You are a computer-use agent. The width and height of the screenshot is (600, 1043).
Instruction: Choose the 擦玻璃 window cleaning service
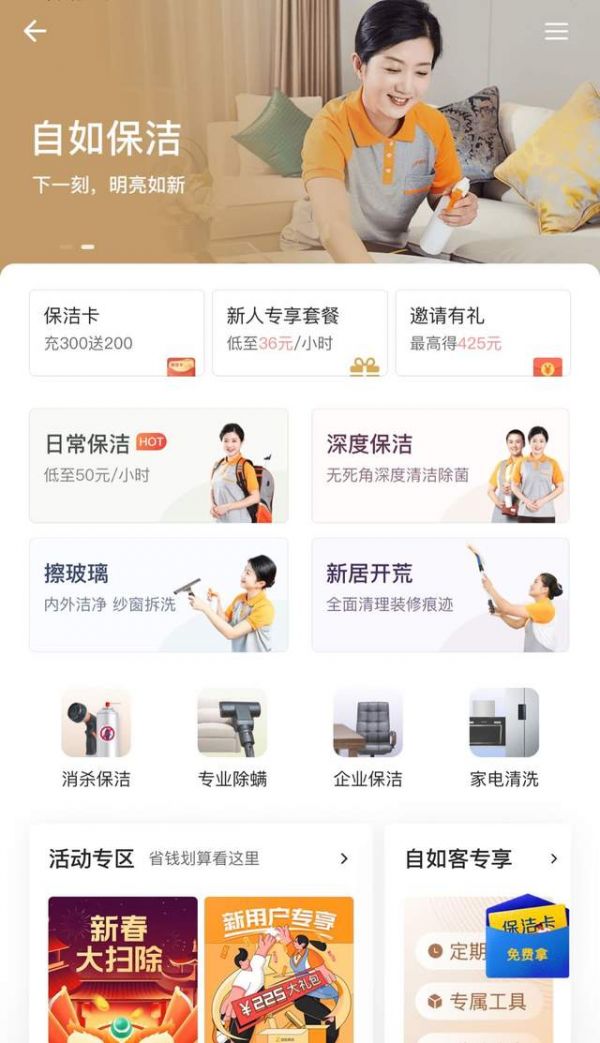[x=158, y=595]
